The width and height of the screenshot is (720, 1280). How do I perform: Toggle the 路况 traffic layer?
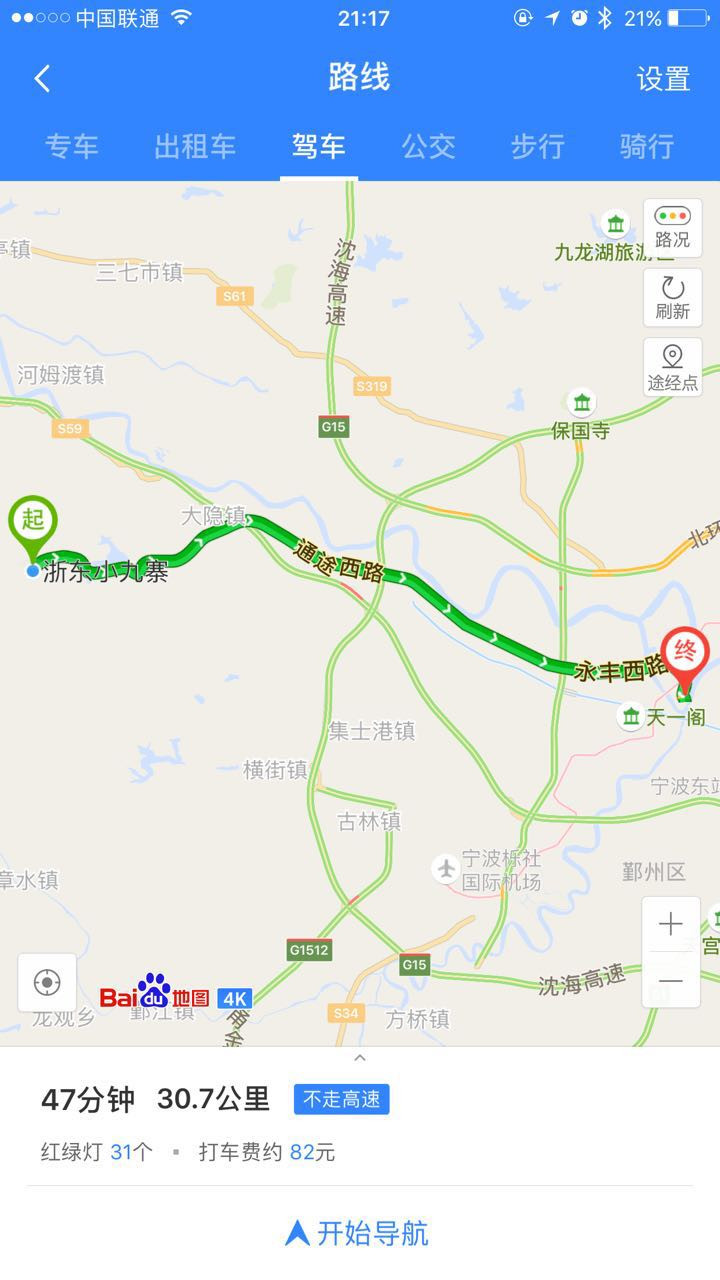coord(672,228)
